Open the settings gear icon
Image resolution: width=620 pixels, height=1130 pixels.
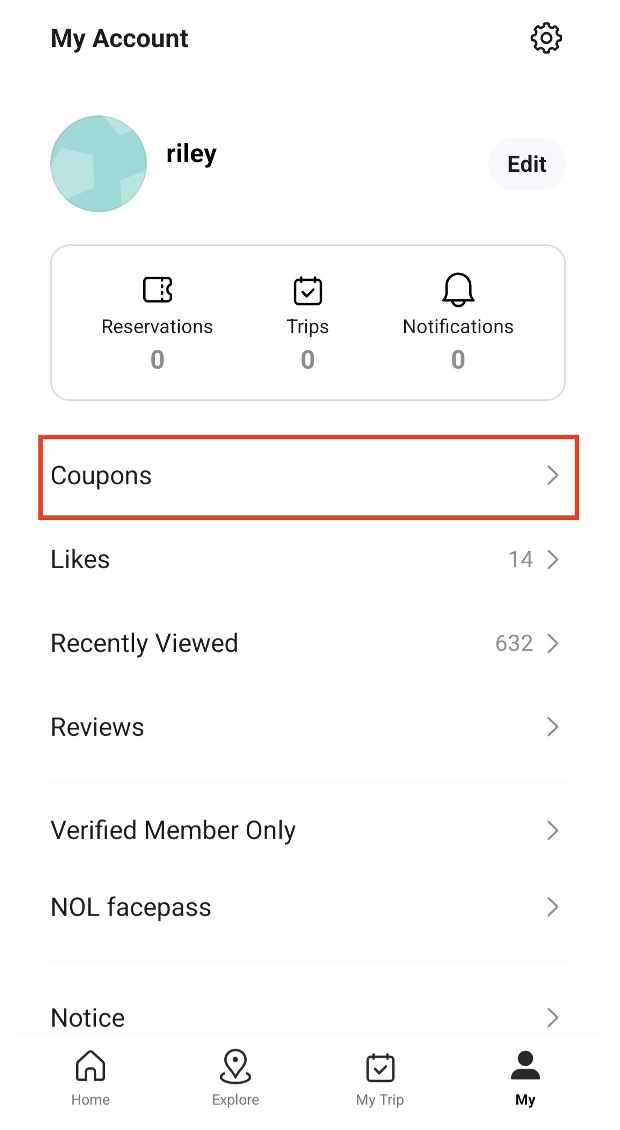(546, 39)
